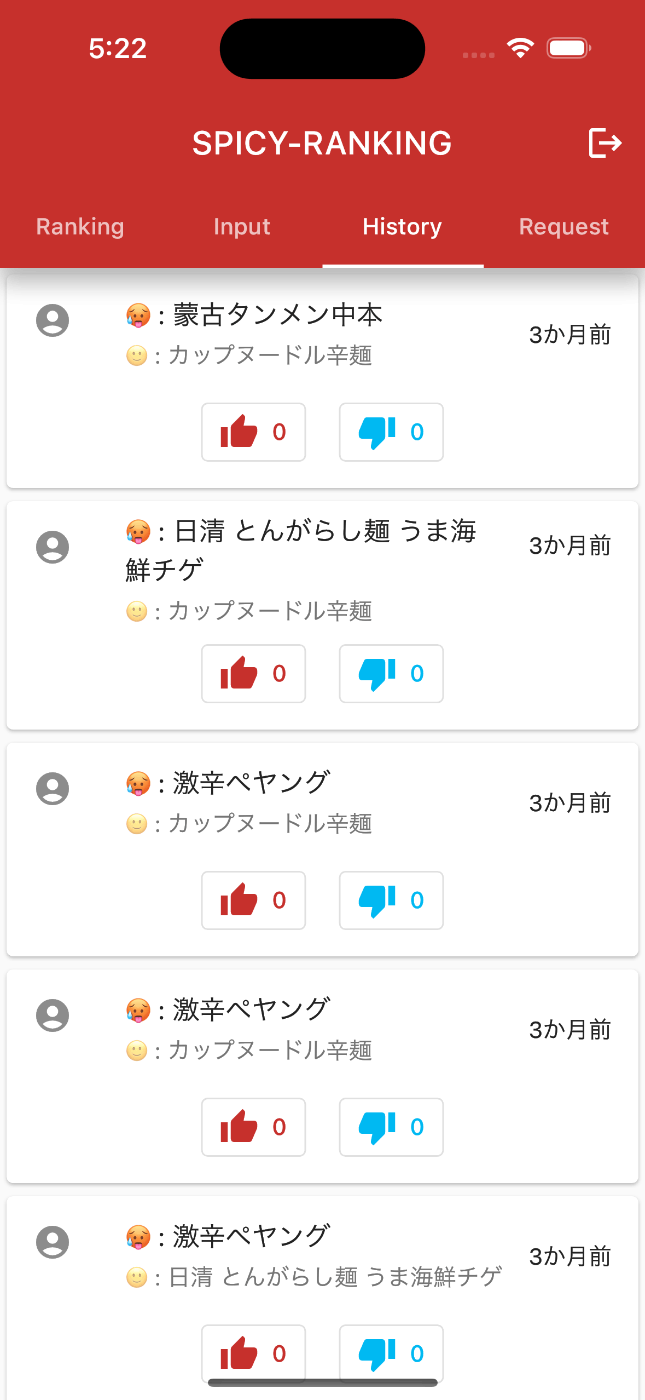Thumbs down the 日清 とんがらし麺 over カップヌードル辛麺 entry
Screen dimensions: 645x1400
click(x=391, y=674)
